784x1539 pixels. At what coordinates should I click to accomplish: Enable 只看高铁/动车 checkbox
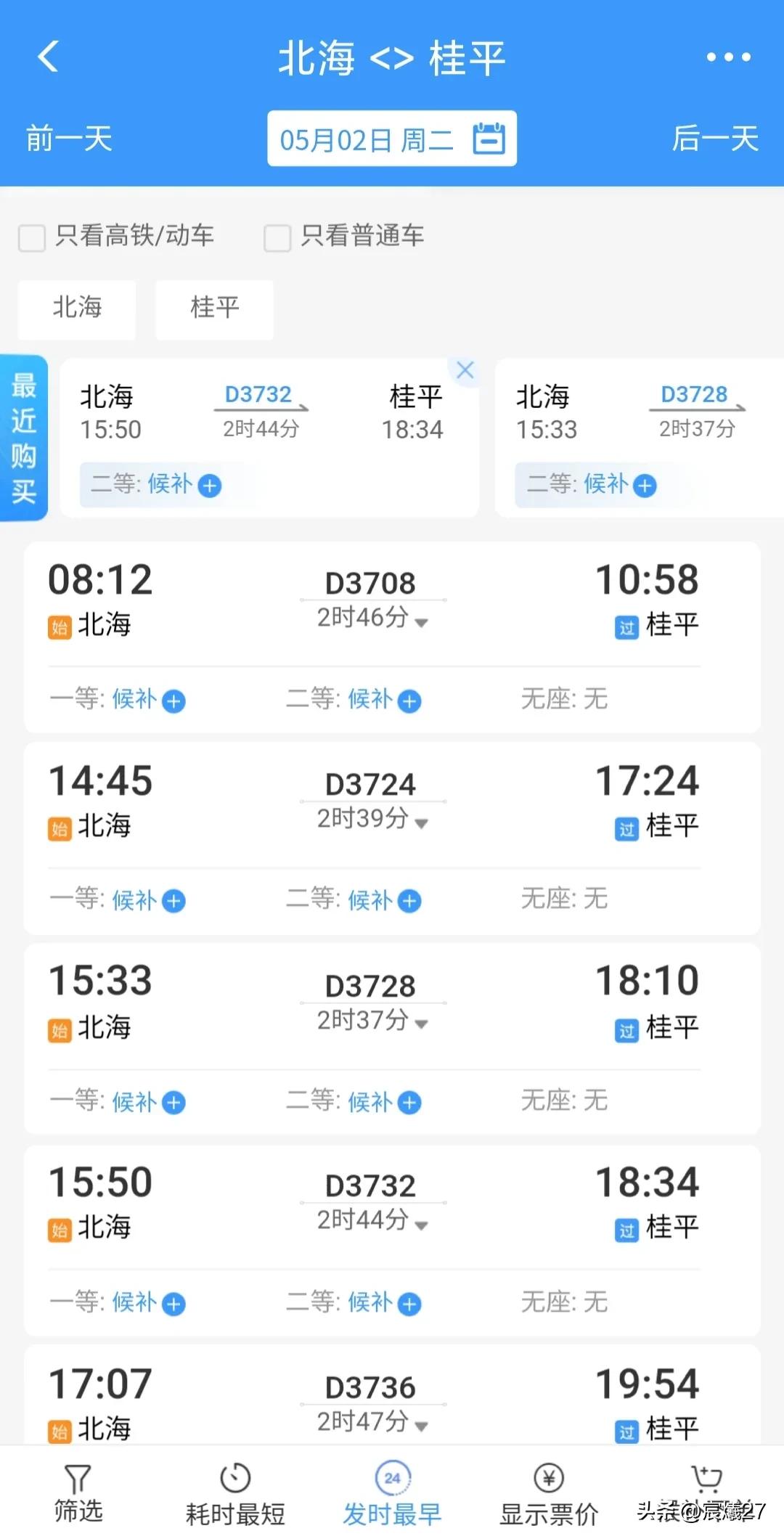(x=32, y=237)
